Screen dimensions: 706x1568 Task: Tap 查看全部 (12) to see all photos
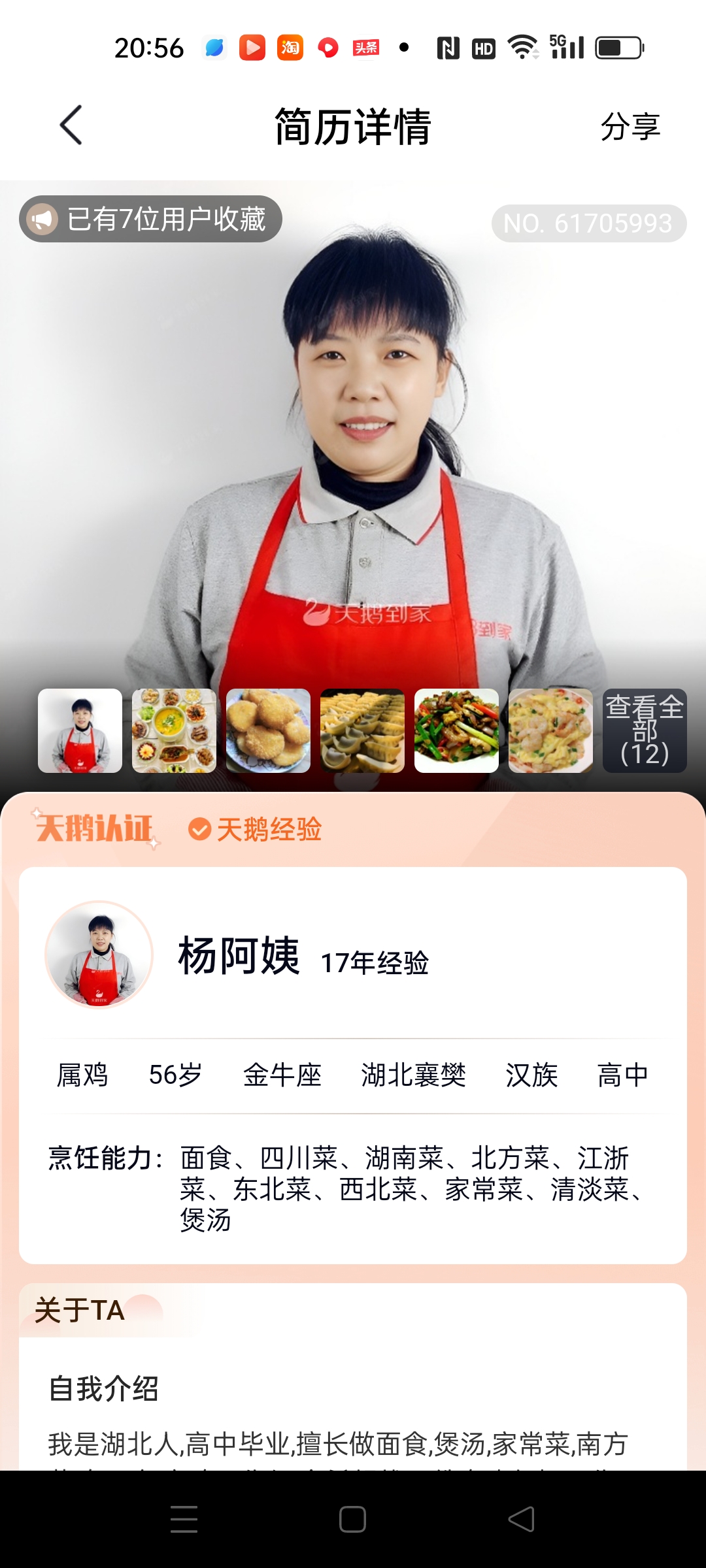(x=645, y=730)
